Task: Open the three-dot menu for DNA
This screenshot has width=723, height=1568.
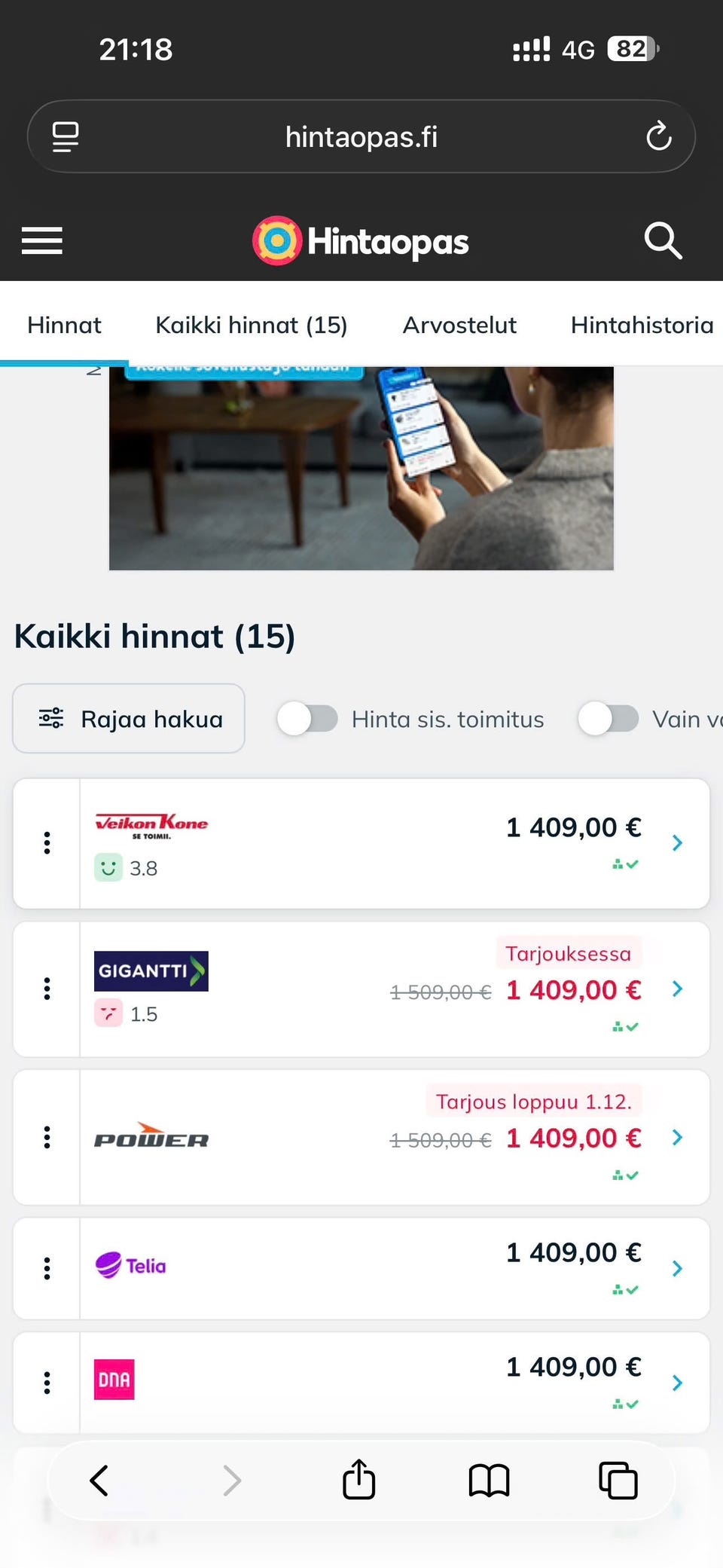Action: [47, 1383]
